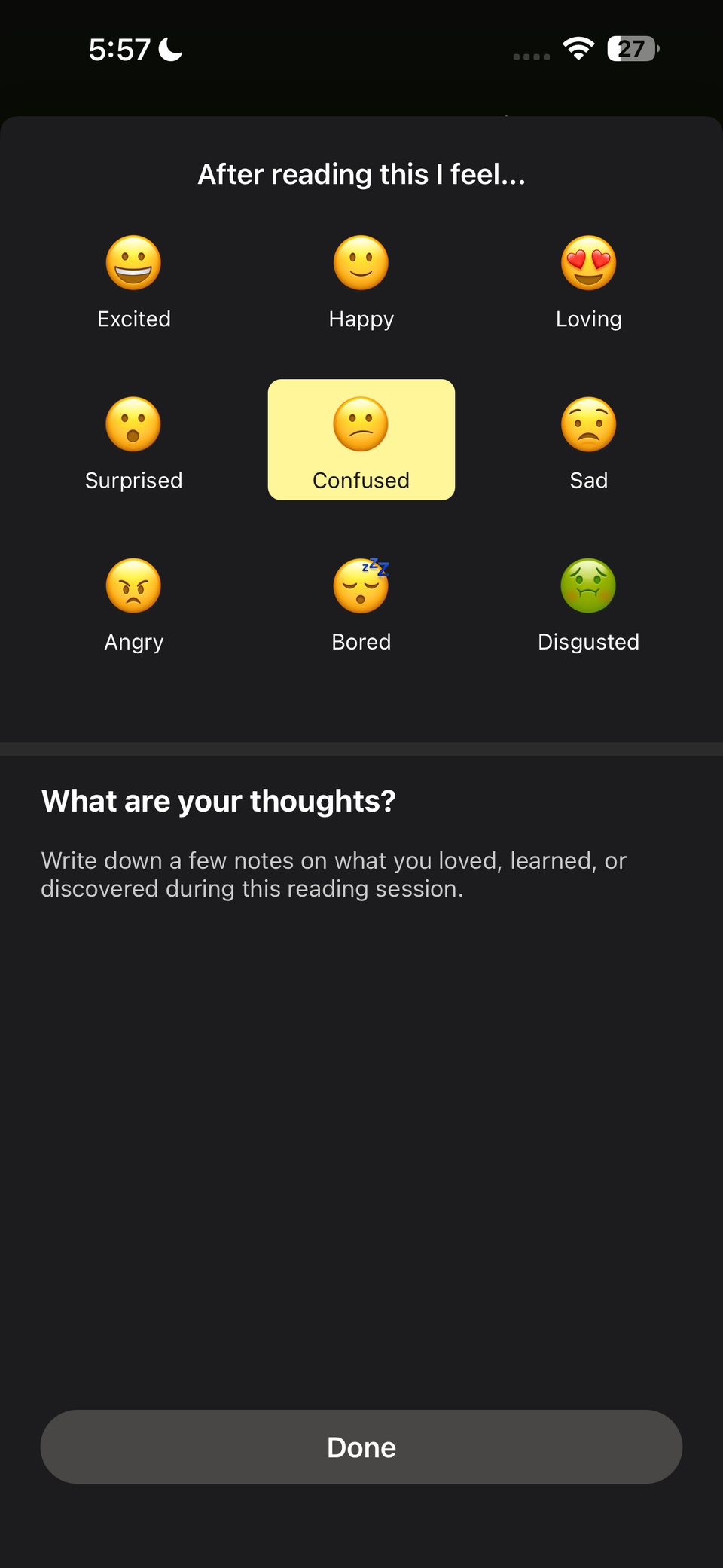Switch mood from Confused to Sad

588,439
